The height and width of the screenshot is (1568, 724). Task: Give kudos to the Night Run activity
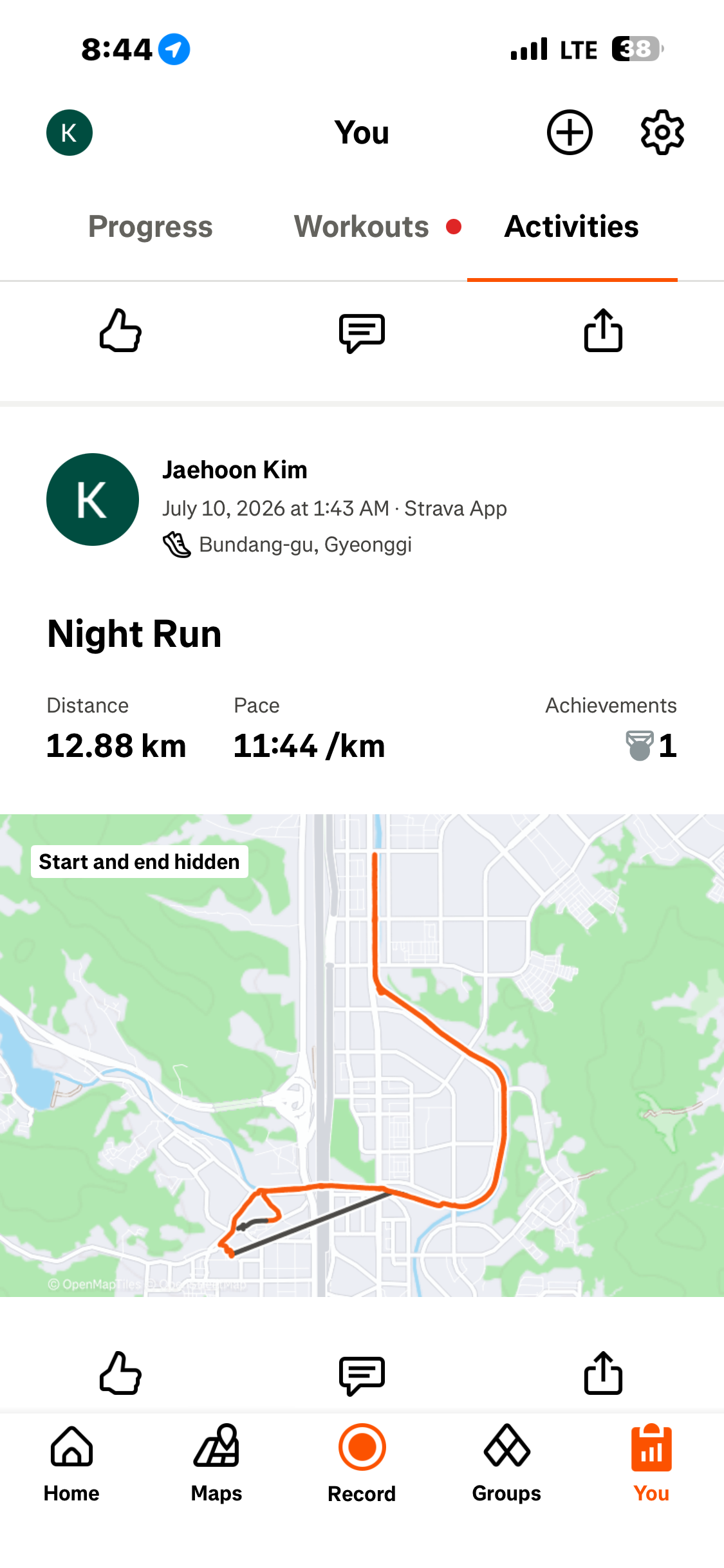120,1372
